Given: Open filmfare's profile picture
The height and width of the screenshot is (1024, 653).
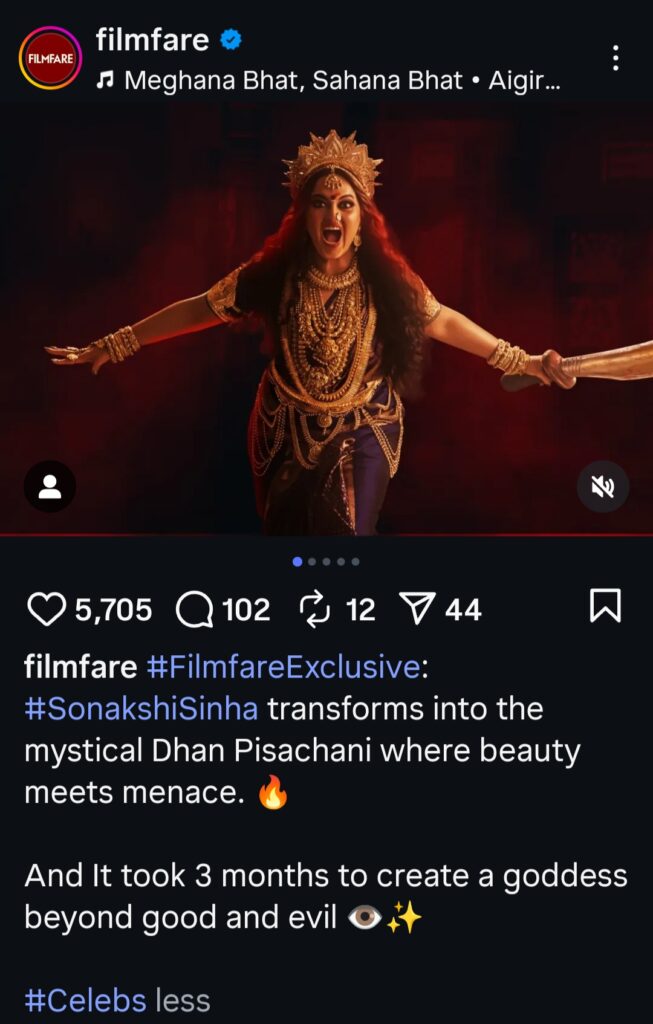Looking at the screenshot, I should 50,58.
